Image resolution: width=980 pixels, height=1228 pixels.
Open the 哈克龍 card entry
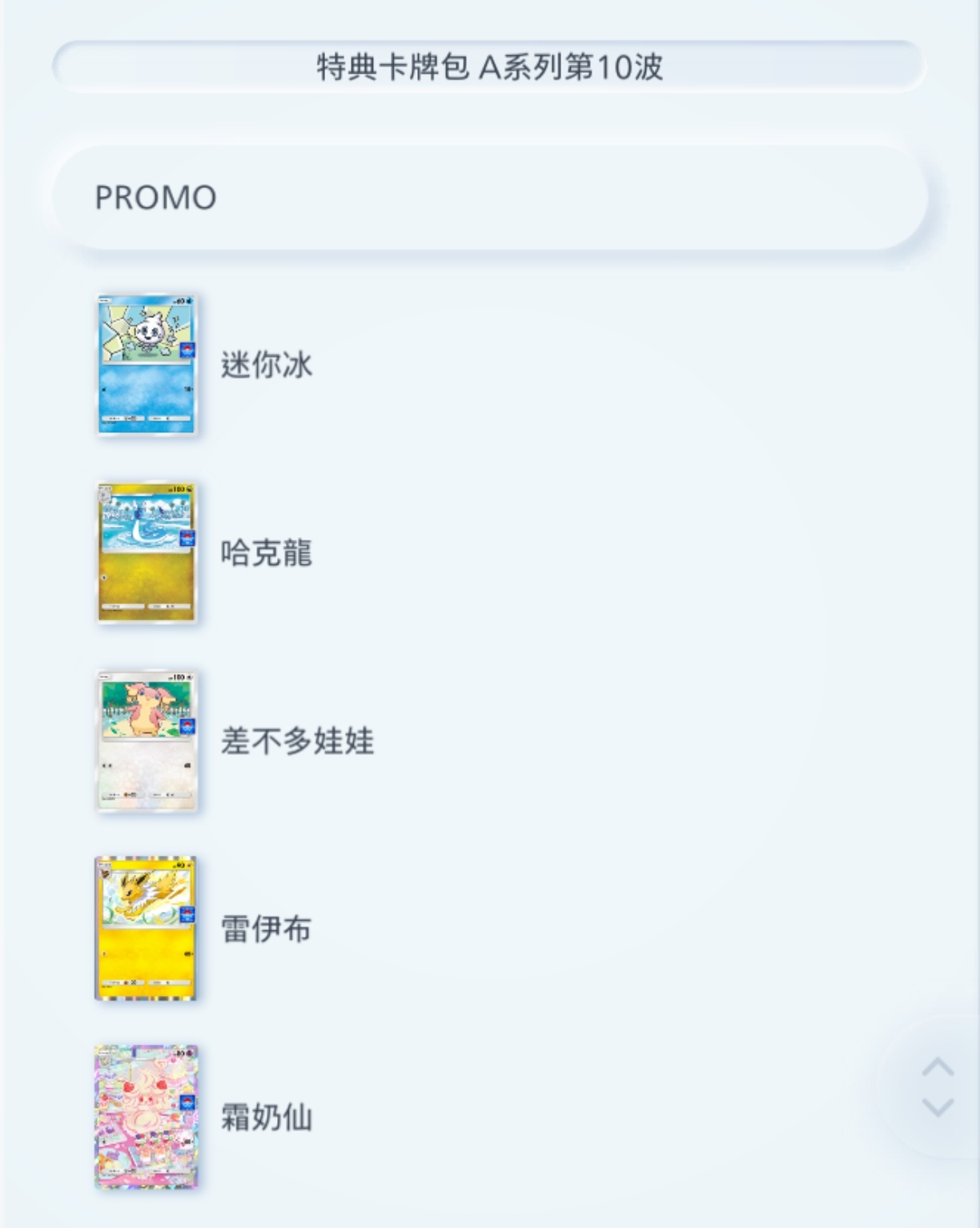click(266, 553)
